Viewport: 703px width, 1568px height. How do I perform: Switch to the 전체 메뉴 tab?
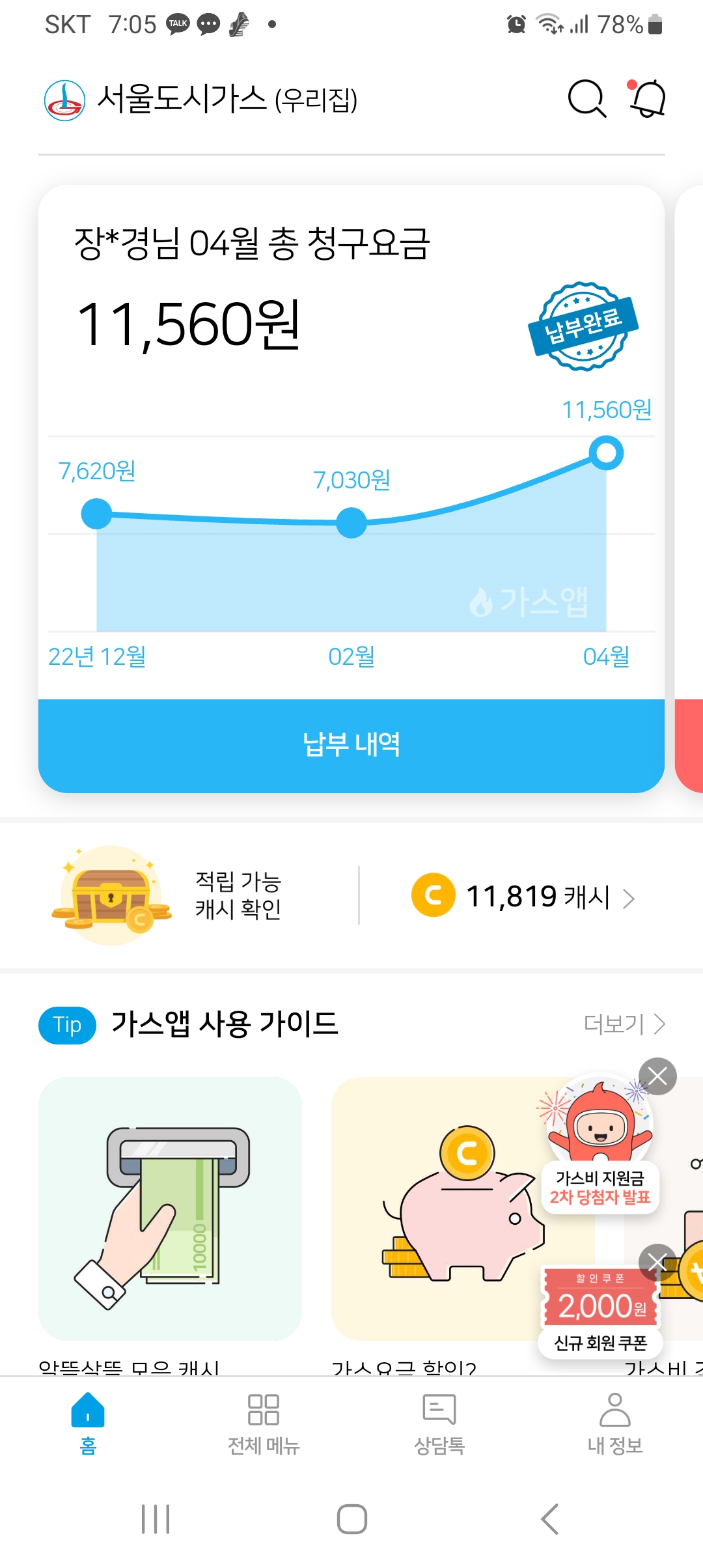click(x=264, y=1425)
